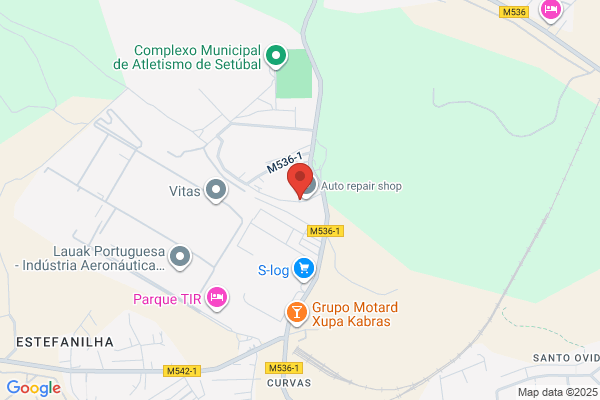Open the Lauak Portuguesa place marker
Screen dimensions: 600x400
(180, 258)
